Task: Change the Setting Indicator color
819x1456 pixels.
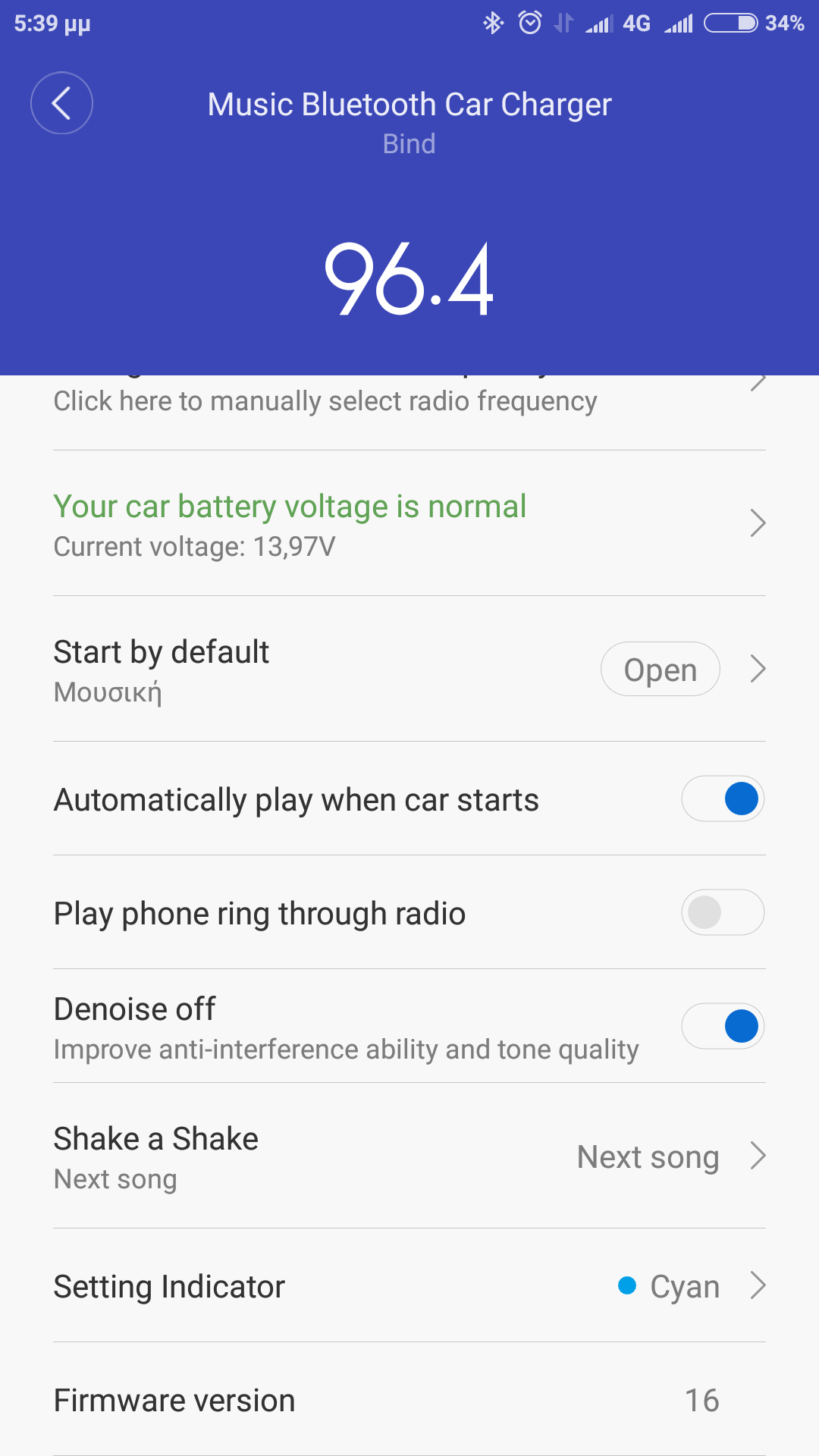Action: pos(409,1285)
